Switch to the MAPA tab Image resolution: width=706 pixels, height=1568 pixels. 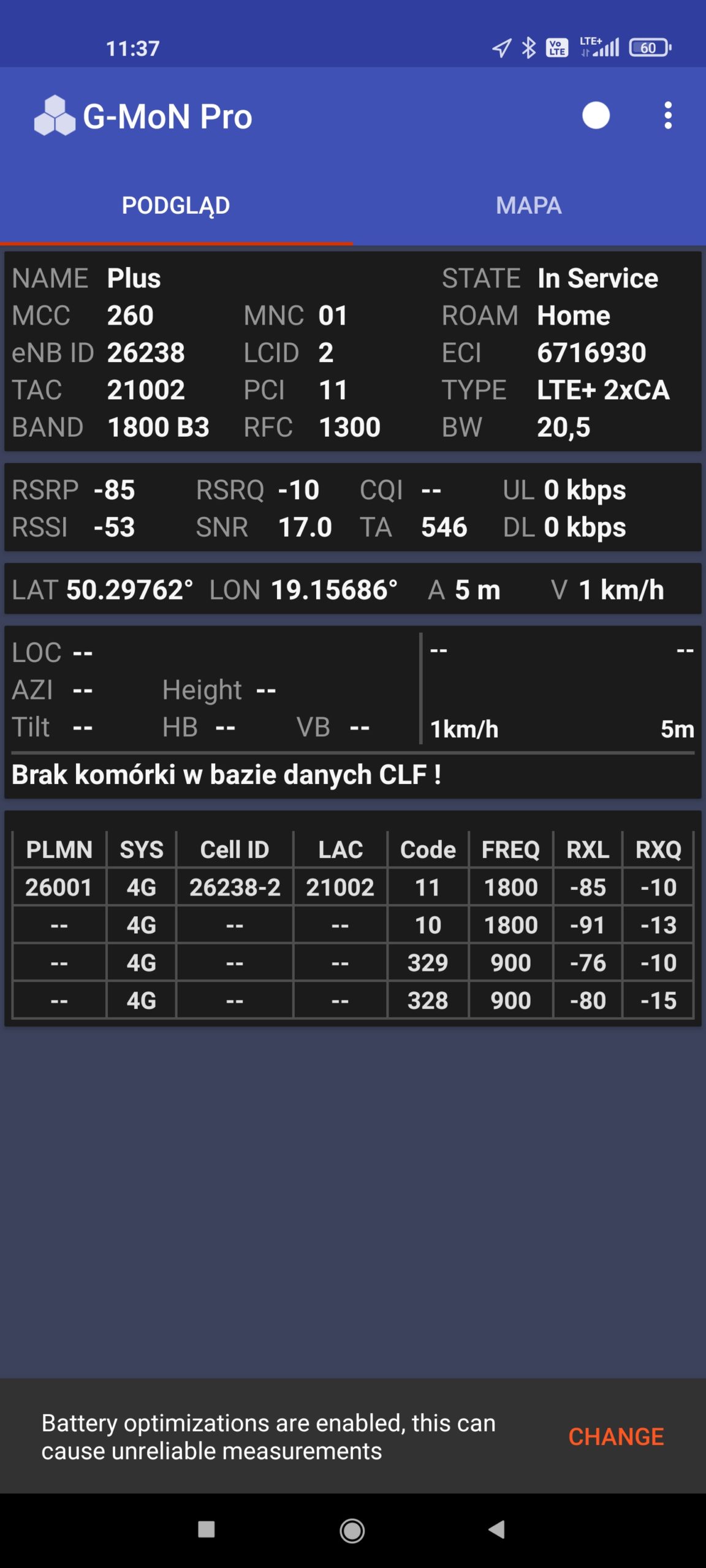(529, 206)
